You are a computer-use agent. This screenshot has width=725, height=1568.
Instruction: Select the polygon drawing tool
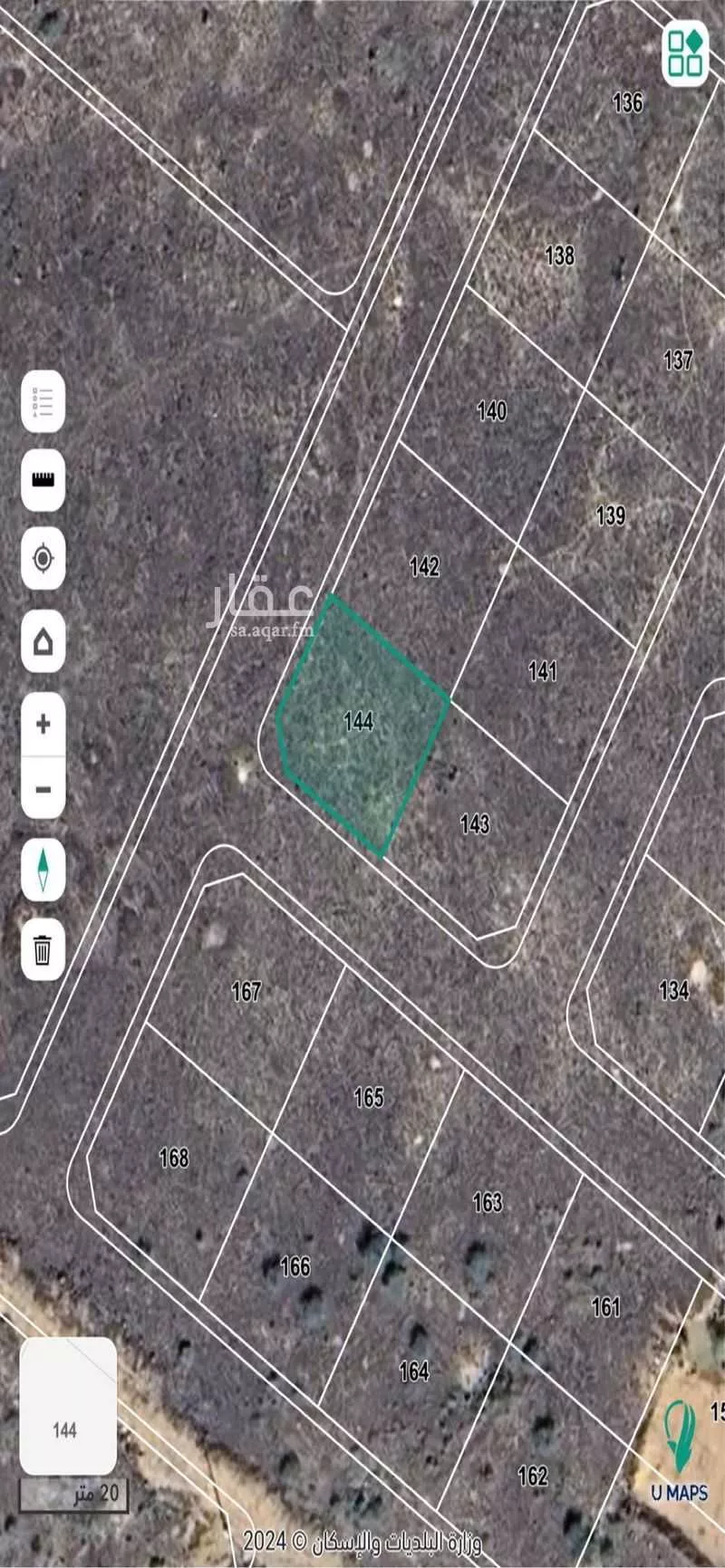[x=43, y=642]
